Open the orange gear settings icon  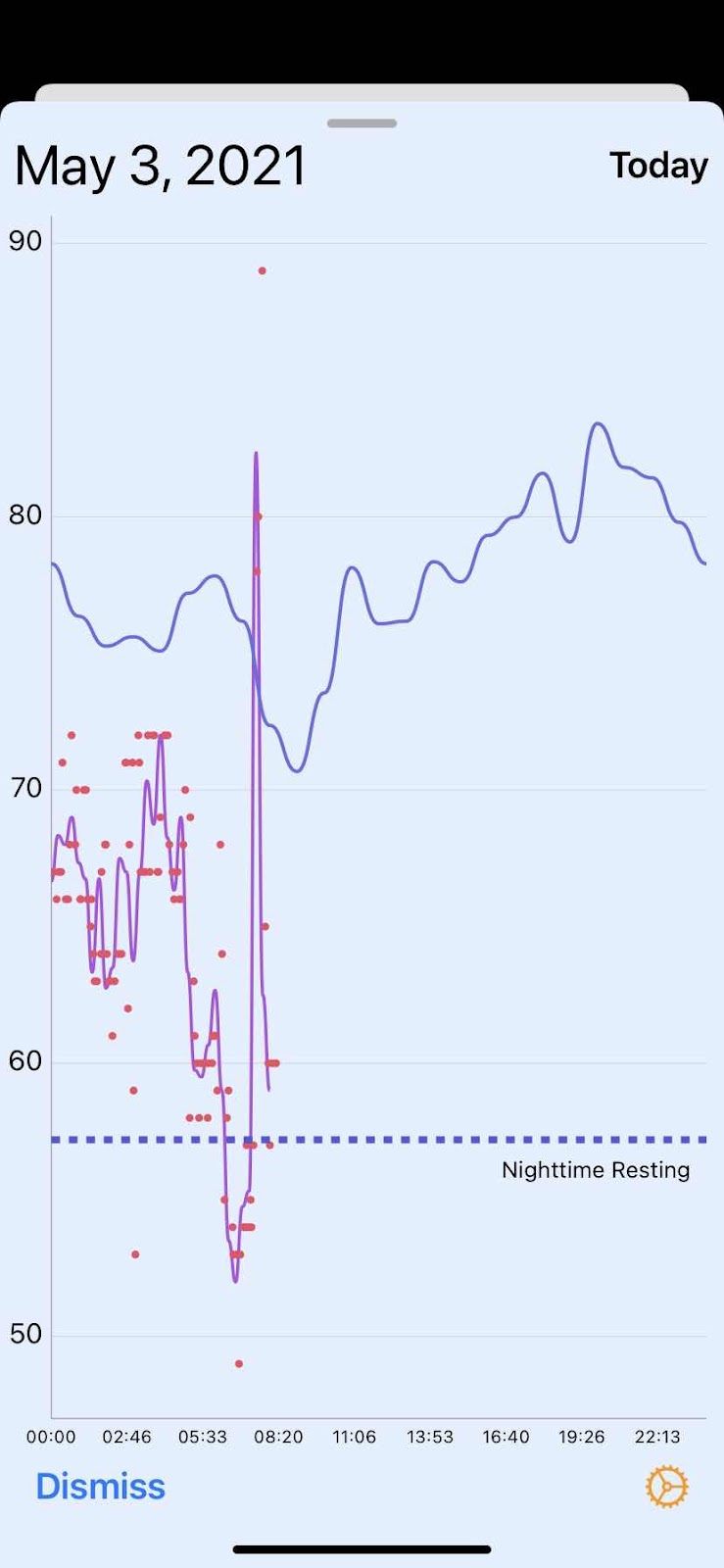click(x=667, y=1487)
